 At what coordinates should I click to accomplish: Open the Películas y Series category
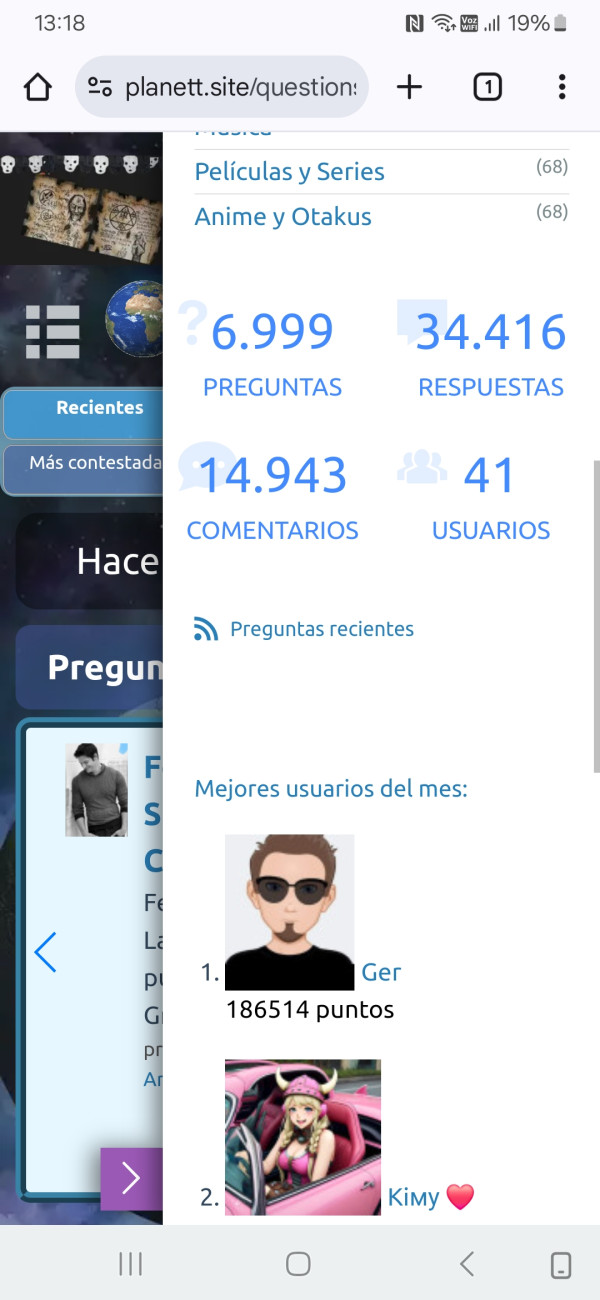289,172
